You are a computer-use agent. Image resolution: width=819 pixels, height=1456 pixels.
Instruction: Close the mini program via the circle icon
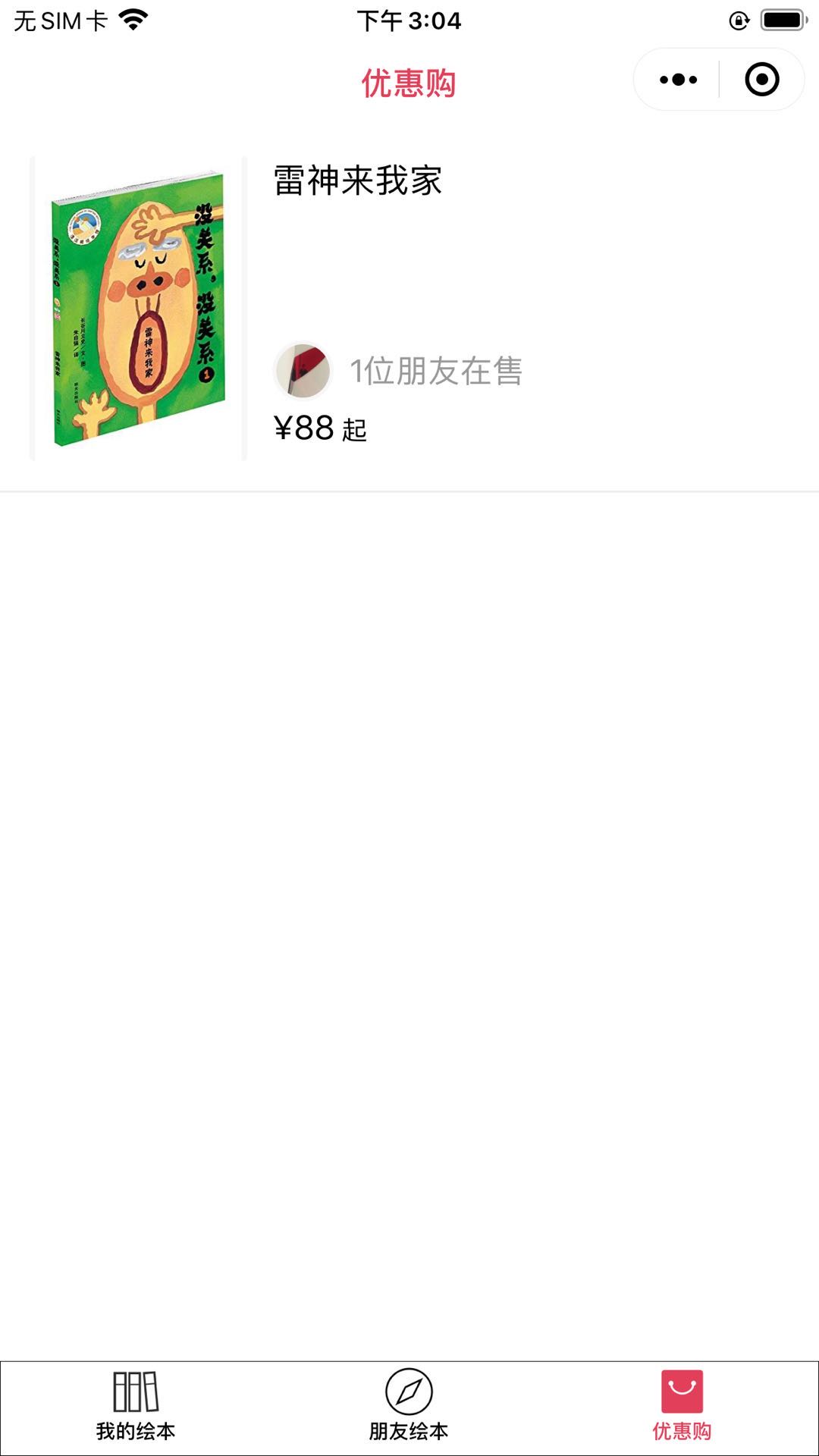[x=761, y=80]
